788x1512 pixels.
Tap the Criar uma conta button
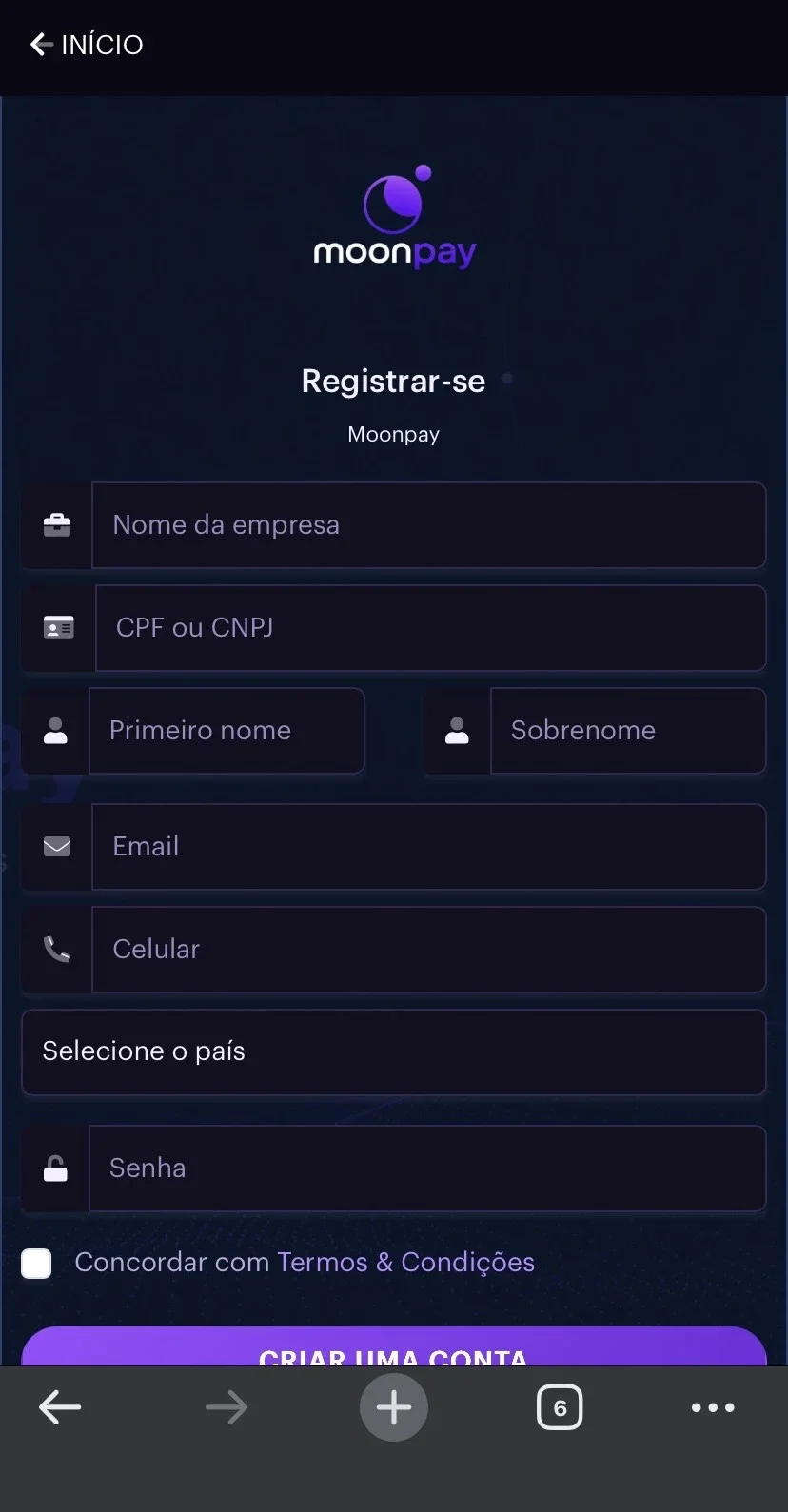tap(394, 1347)
